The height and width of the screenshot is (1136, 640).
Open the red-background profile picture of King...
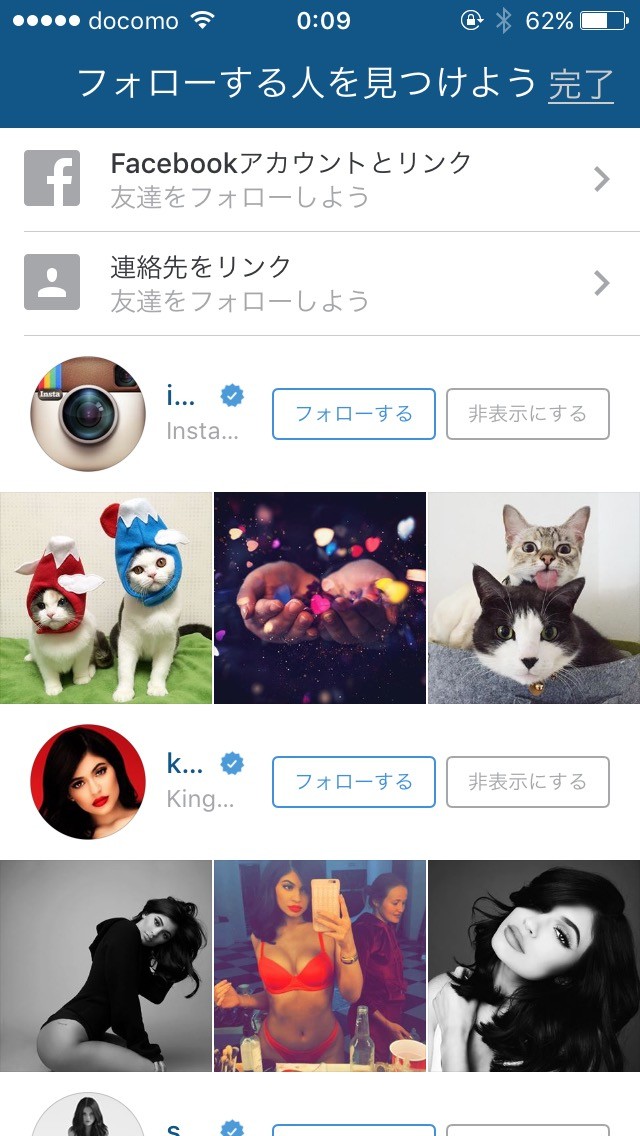(x=88, y=782)
